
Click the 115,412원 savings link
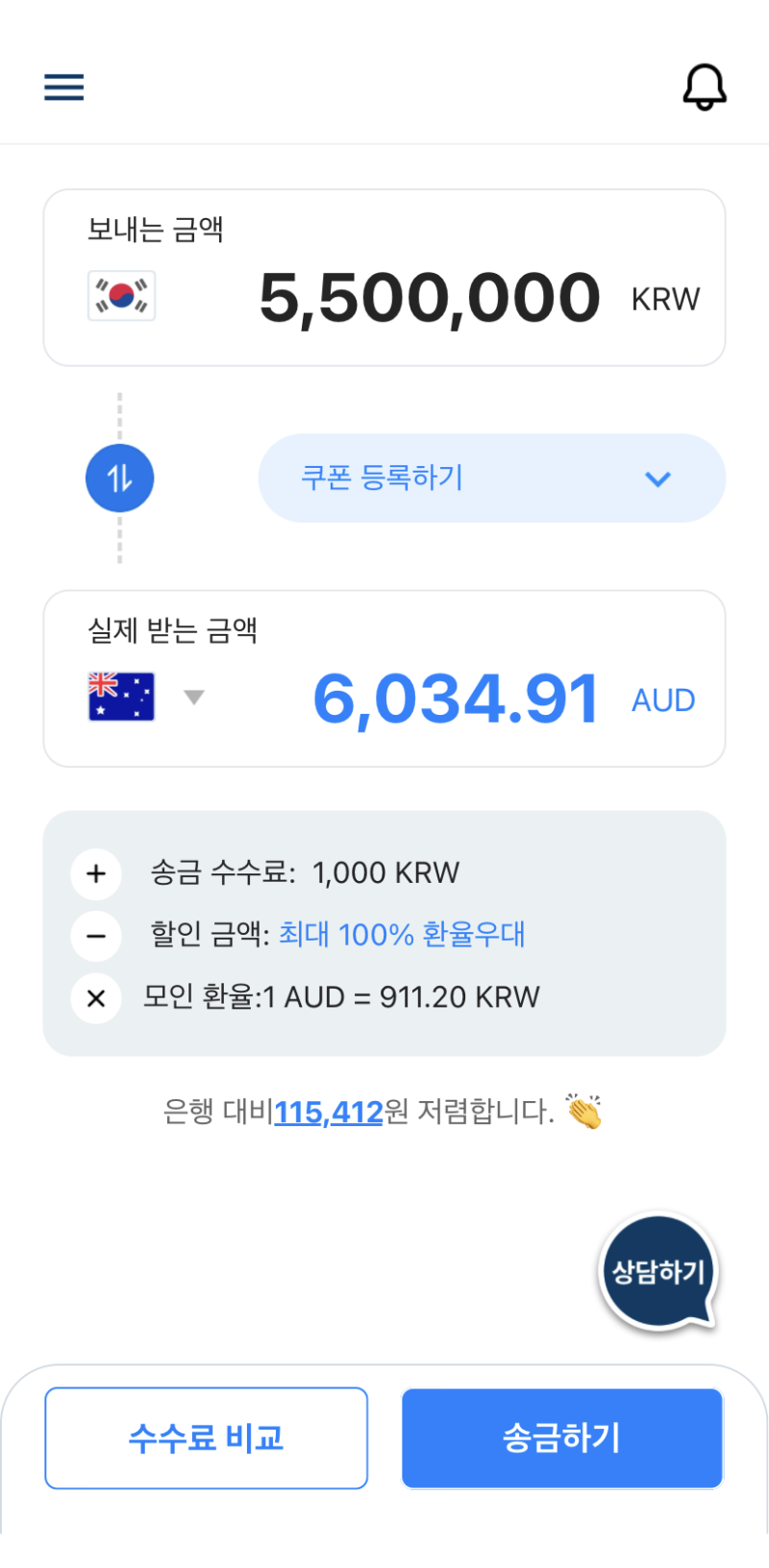coord(328,1111)
